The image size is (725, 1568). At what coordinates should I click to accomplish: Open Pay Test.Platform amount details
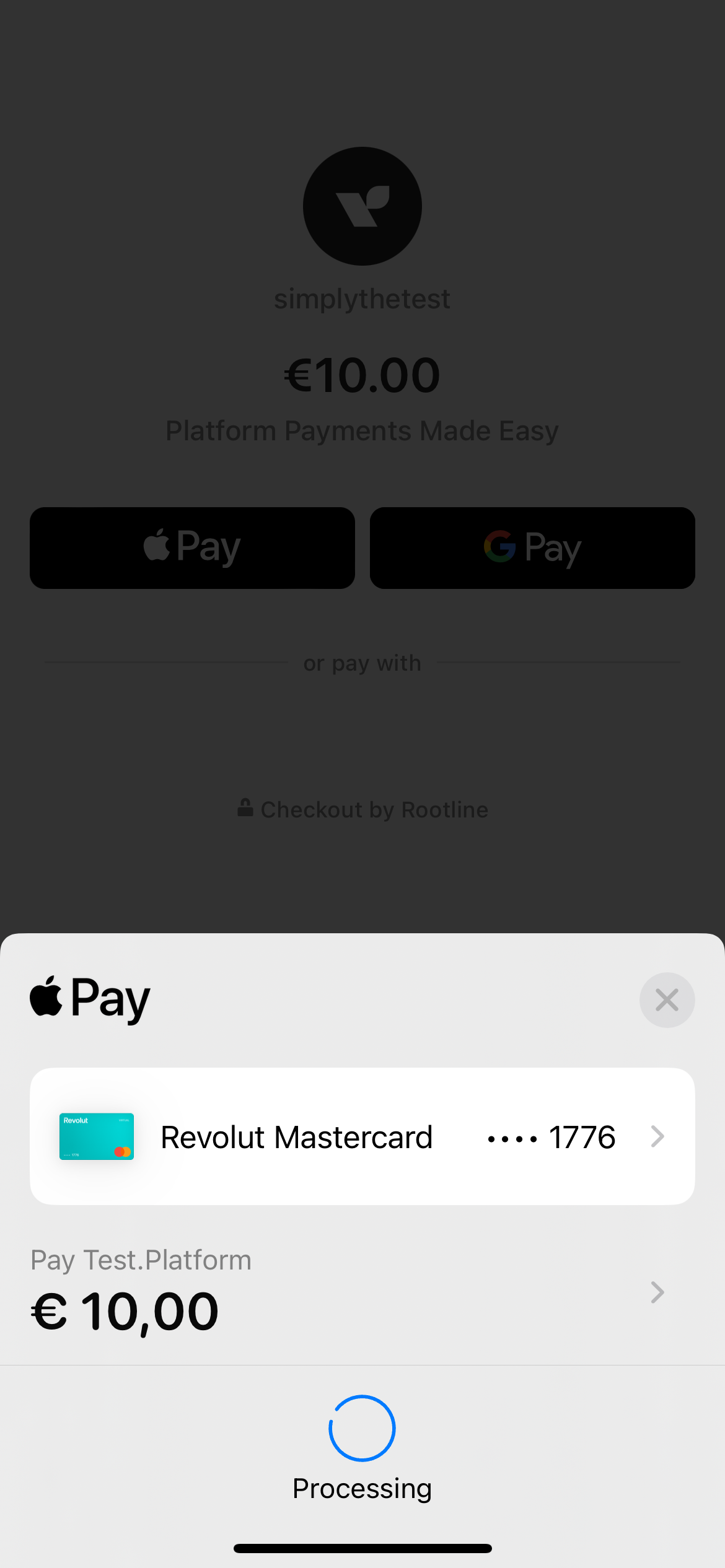362,1293
